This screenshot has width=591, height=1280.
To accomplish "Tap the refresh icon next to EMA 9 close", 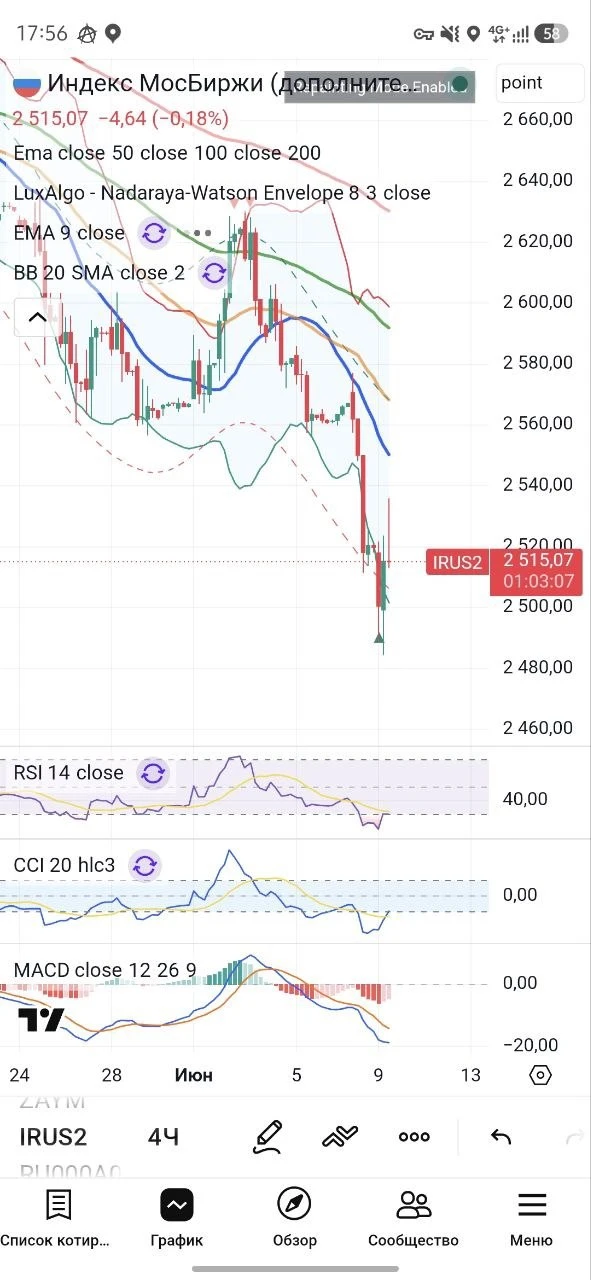I will click(x=154, y=234).
